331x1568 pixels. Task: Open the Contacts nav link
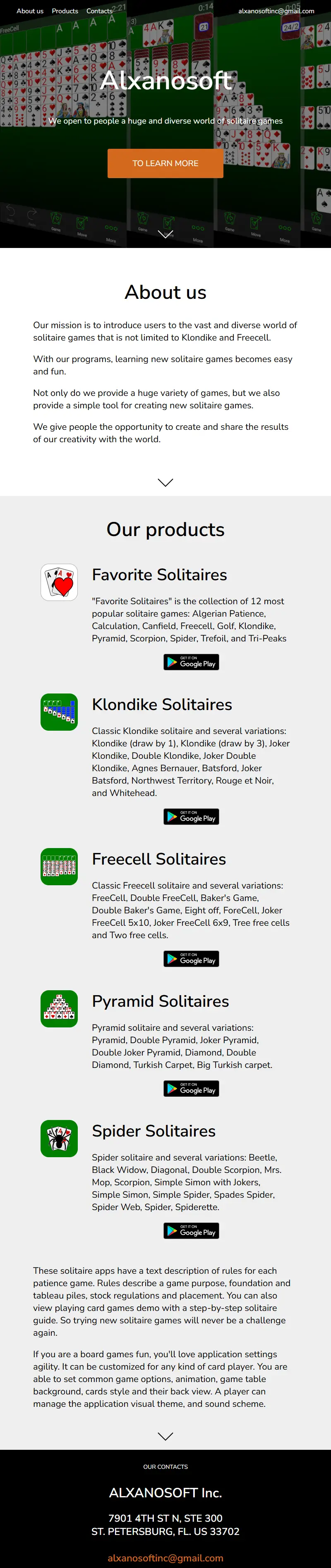click(99, 11)
